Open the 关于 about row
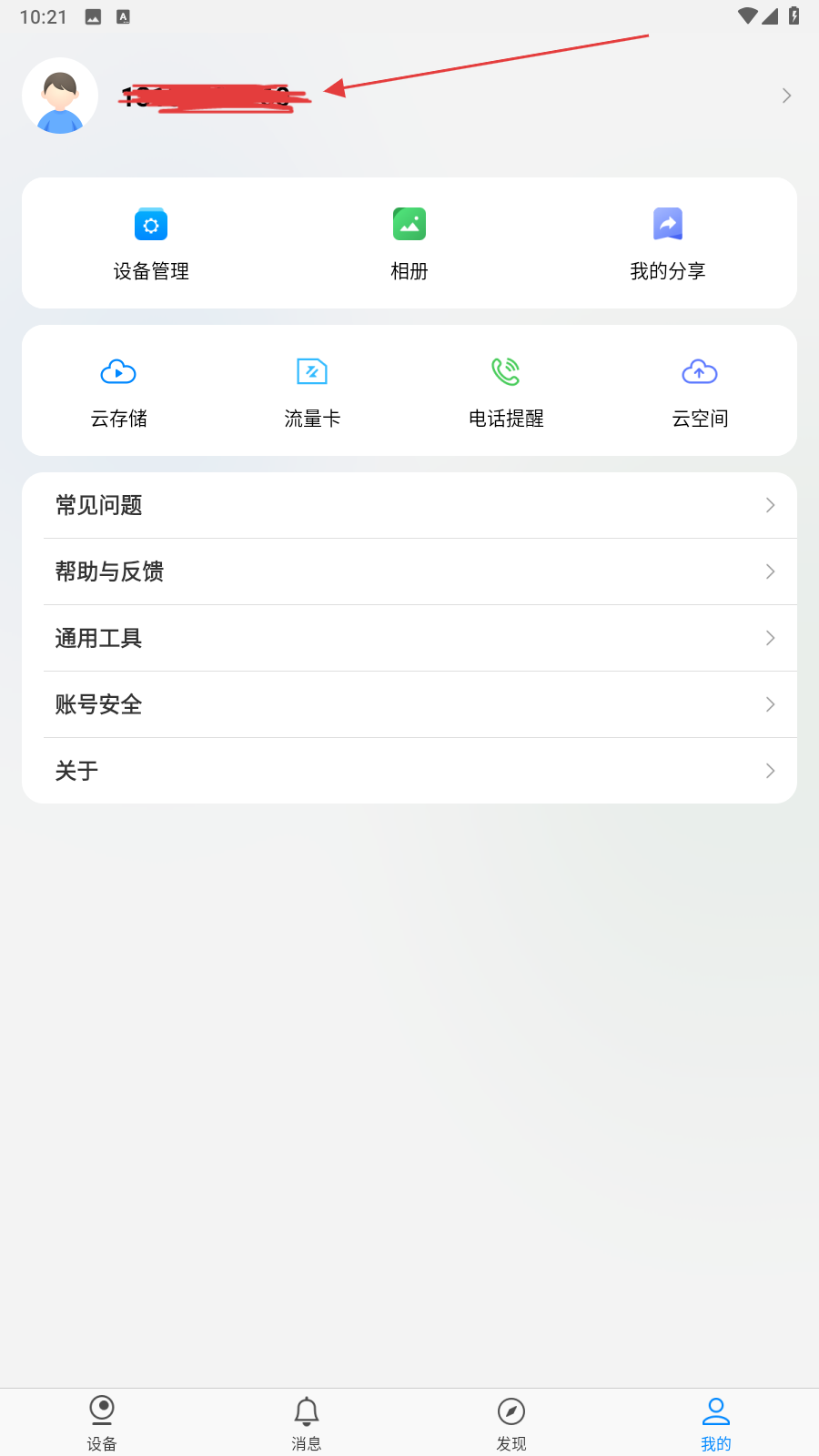Screen dimensions: 819x1456 pyautogui.click(x=409, y=771)
